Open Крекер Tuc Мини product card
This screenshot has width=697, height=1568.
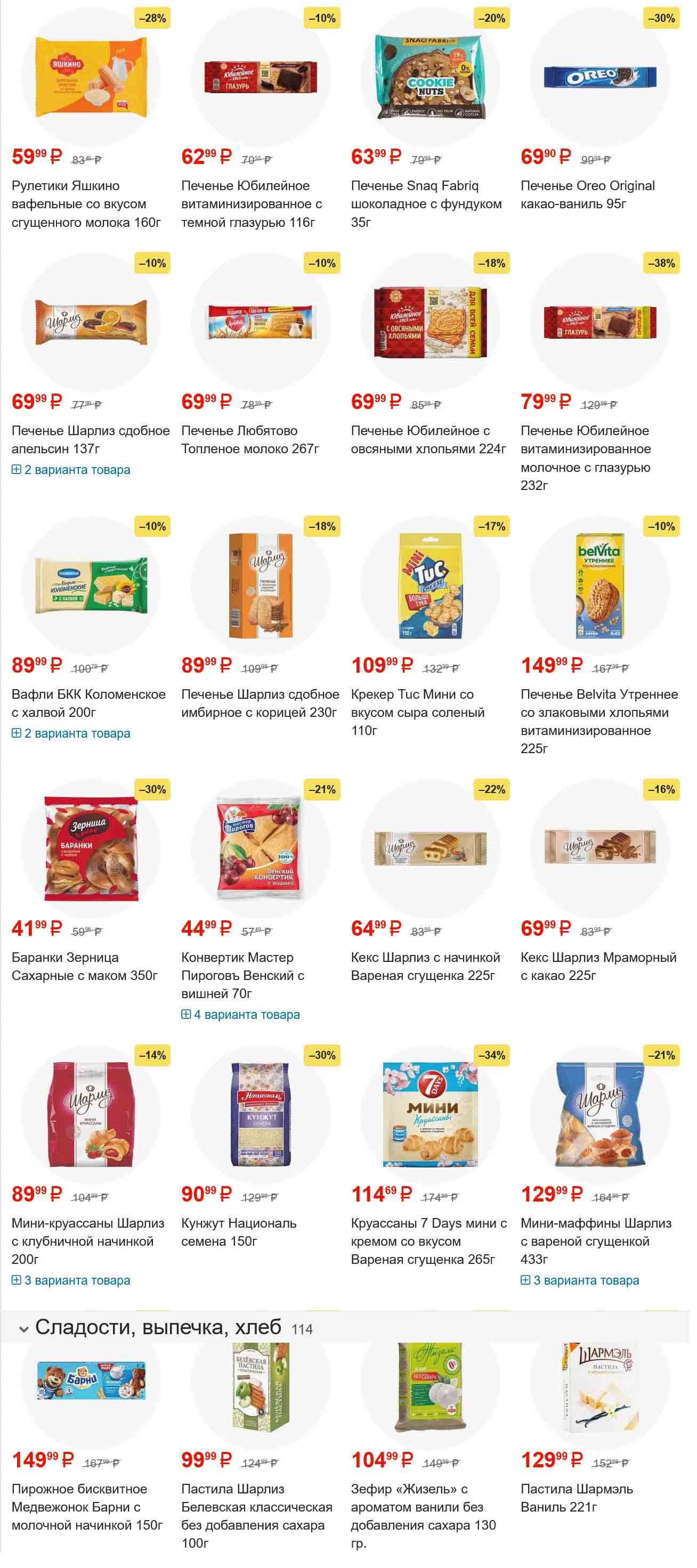coord(417,712)
